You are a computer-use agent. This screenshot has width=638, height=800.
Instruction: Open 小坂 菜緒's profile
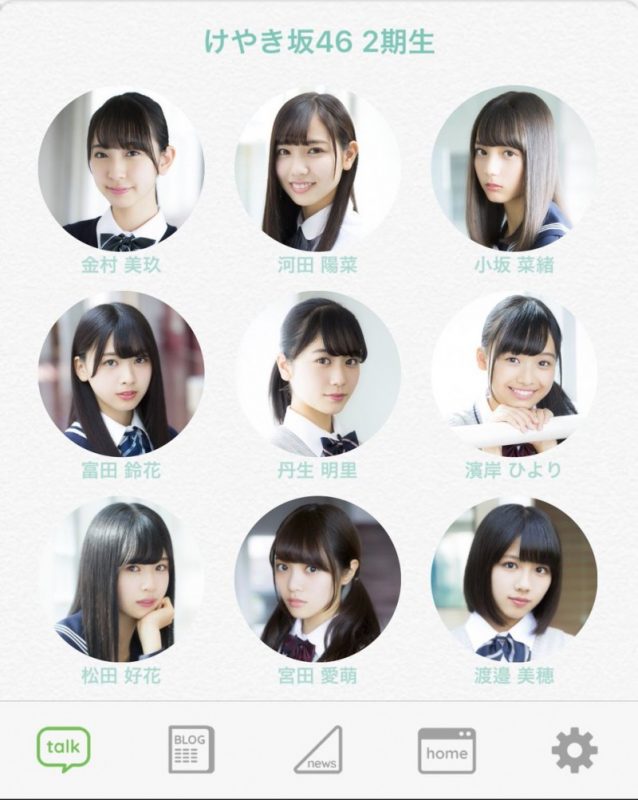coord(514,168)
